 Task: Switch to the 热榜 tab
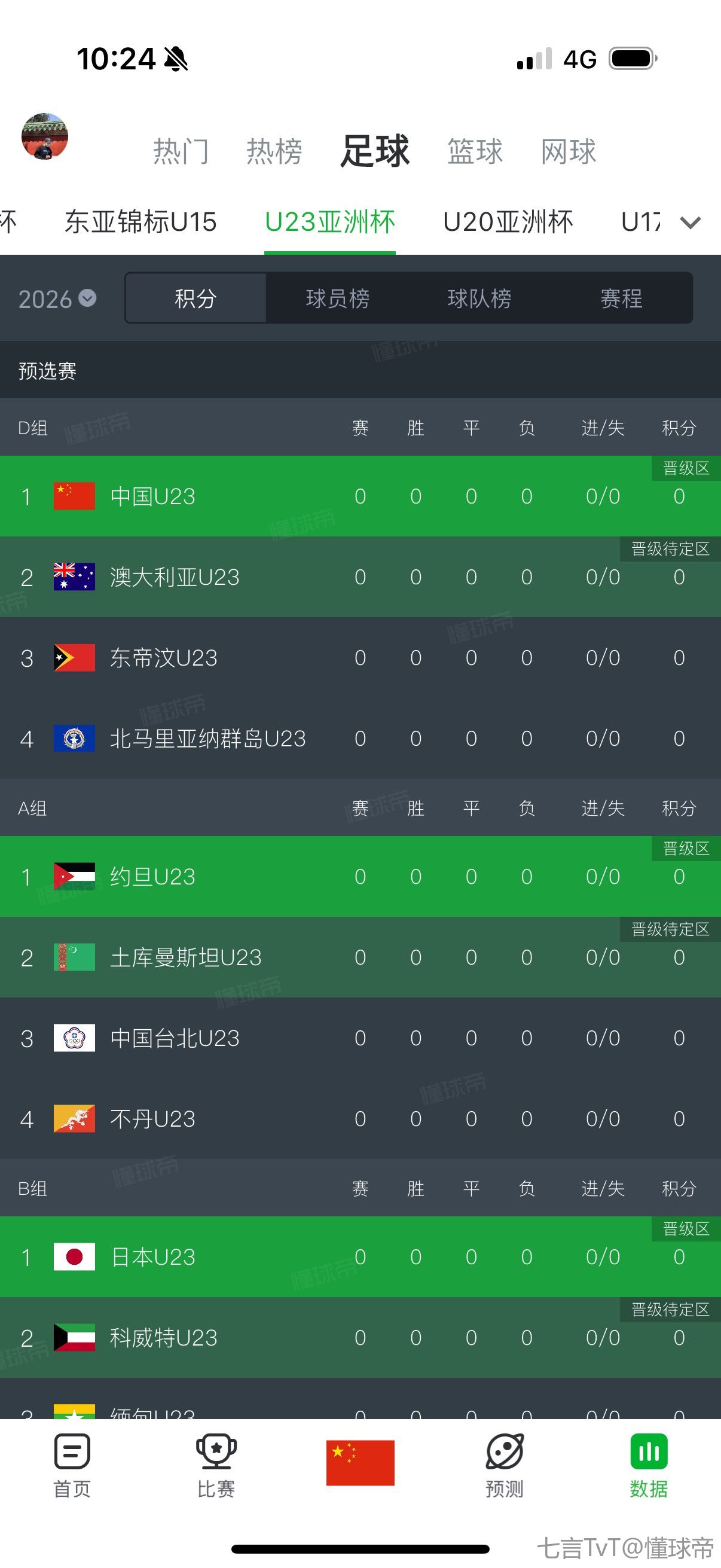pos(274,151)
